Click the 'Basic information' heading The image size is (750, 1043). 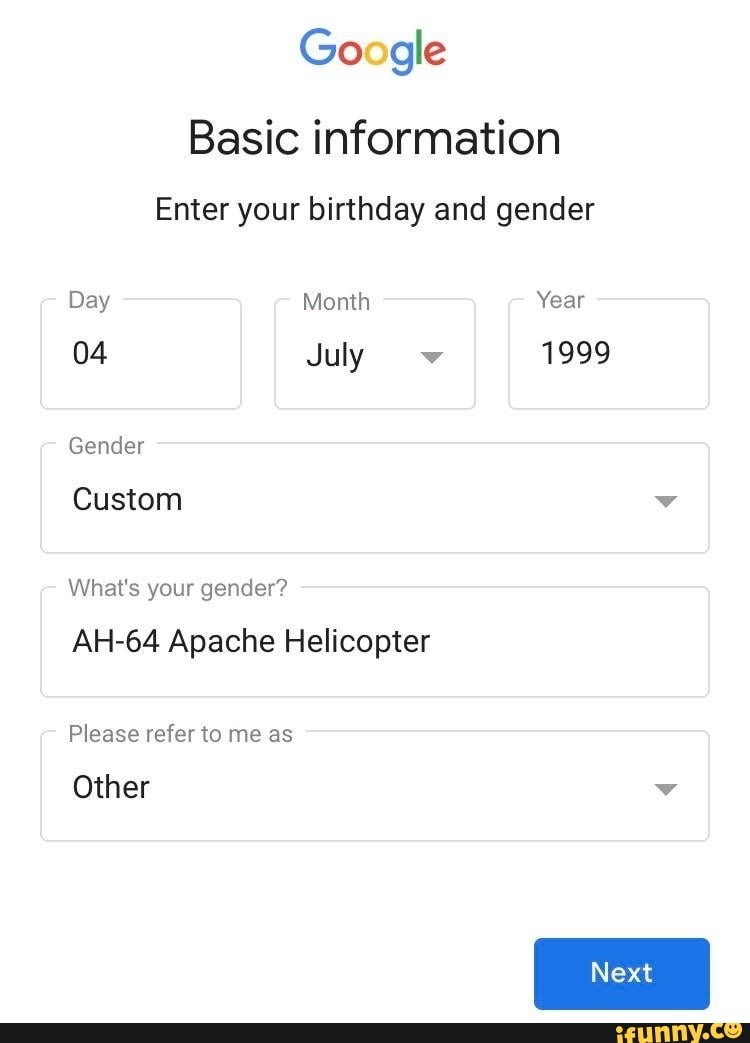tap(374, 138)
